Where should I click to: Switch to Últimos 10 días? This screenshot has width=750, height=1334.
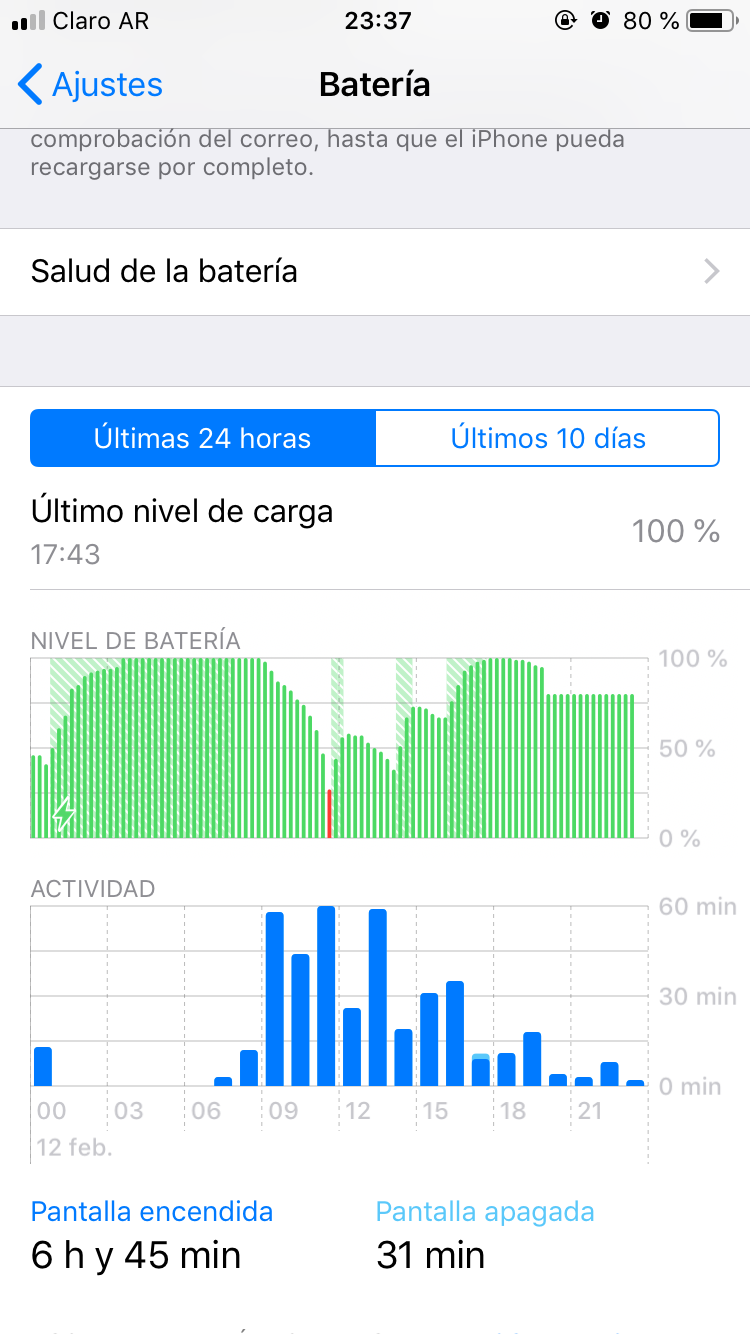click(x=547, y=438)
